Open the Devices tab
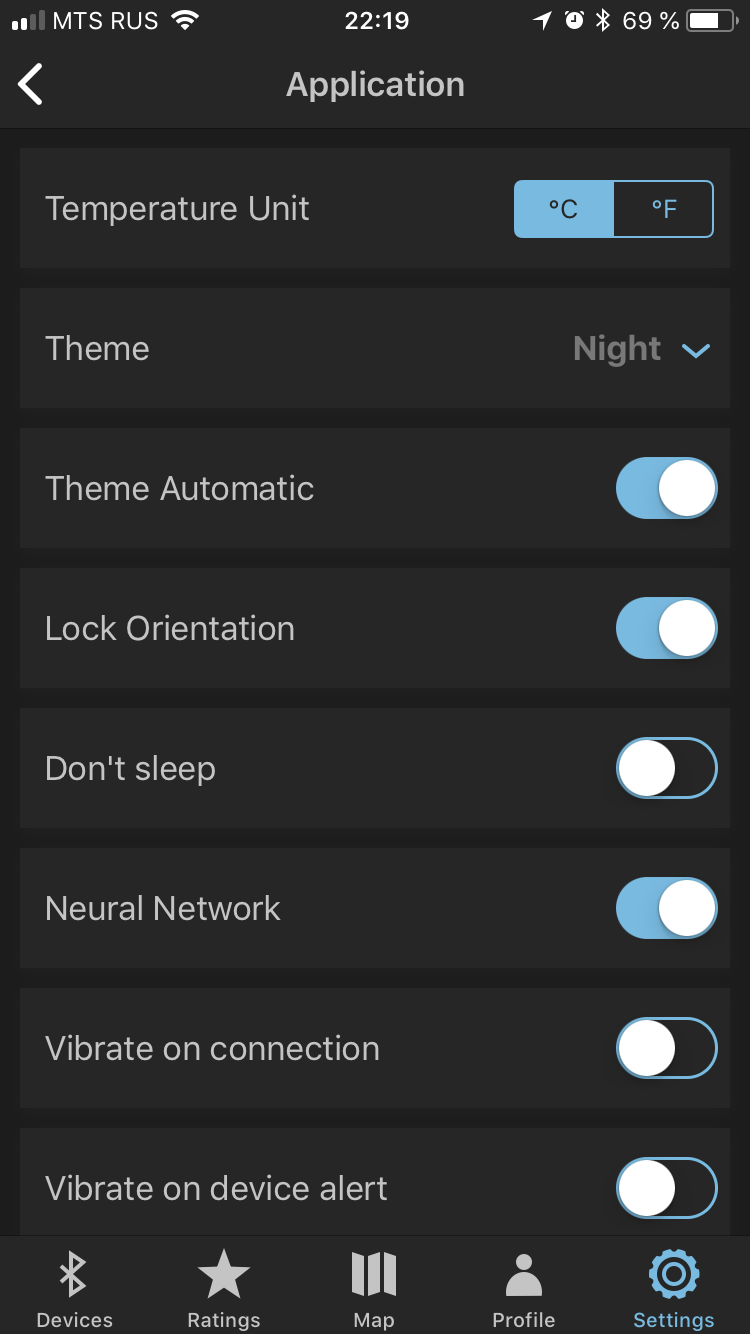The image size is (750, 1334). click(75, 1288)
